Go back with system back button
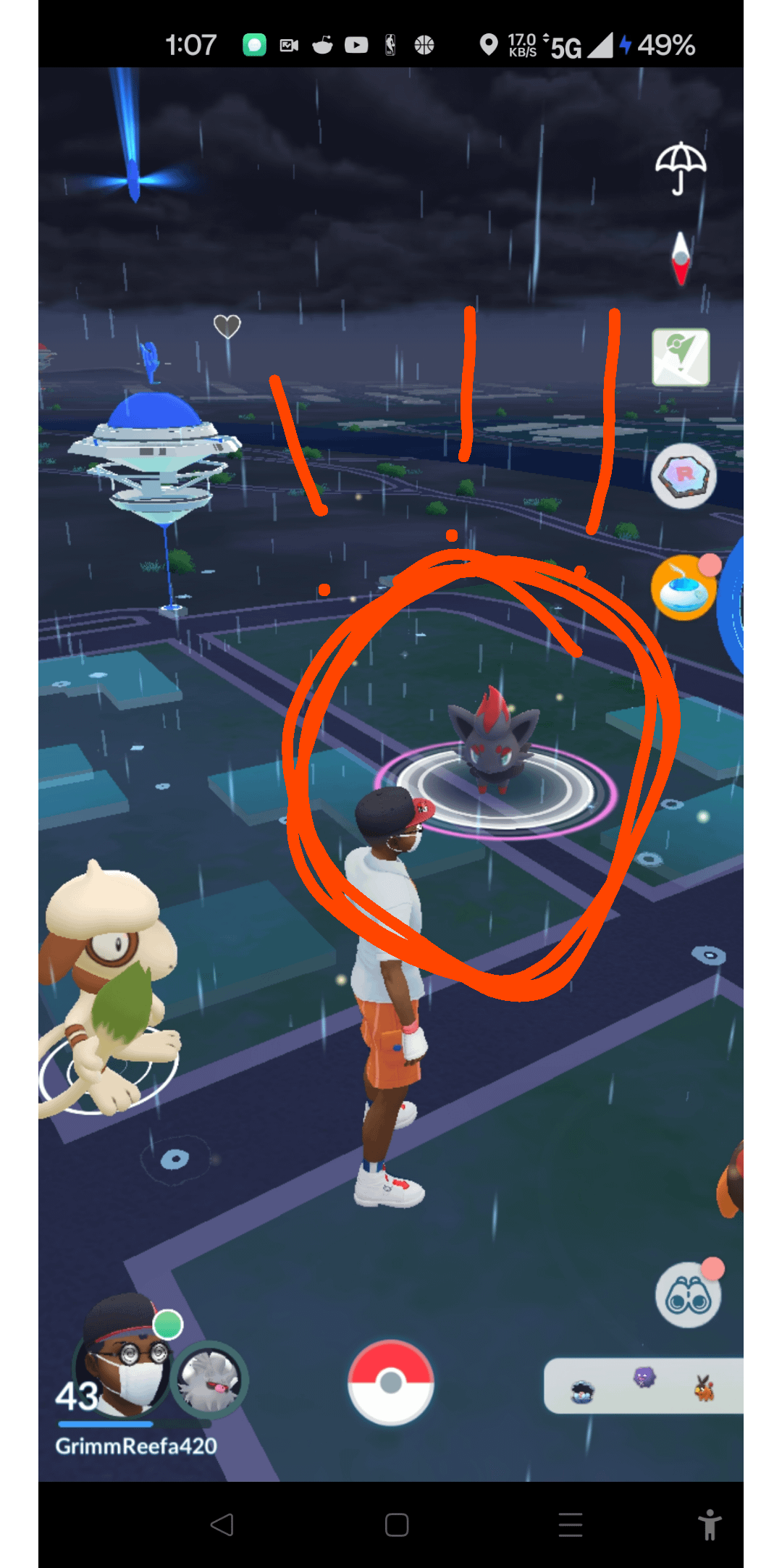This screenshot has width=782, height=1568. [222, 1524]
